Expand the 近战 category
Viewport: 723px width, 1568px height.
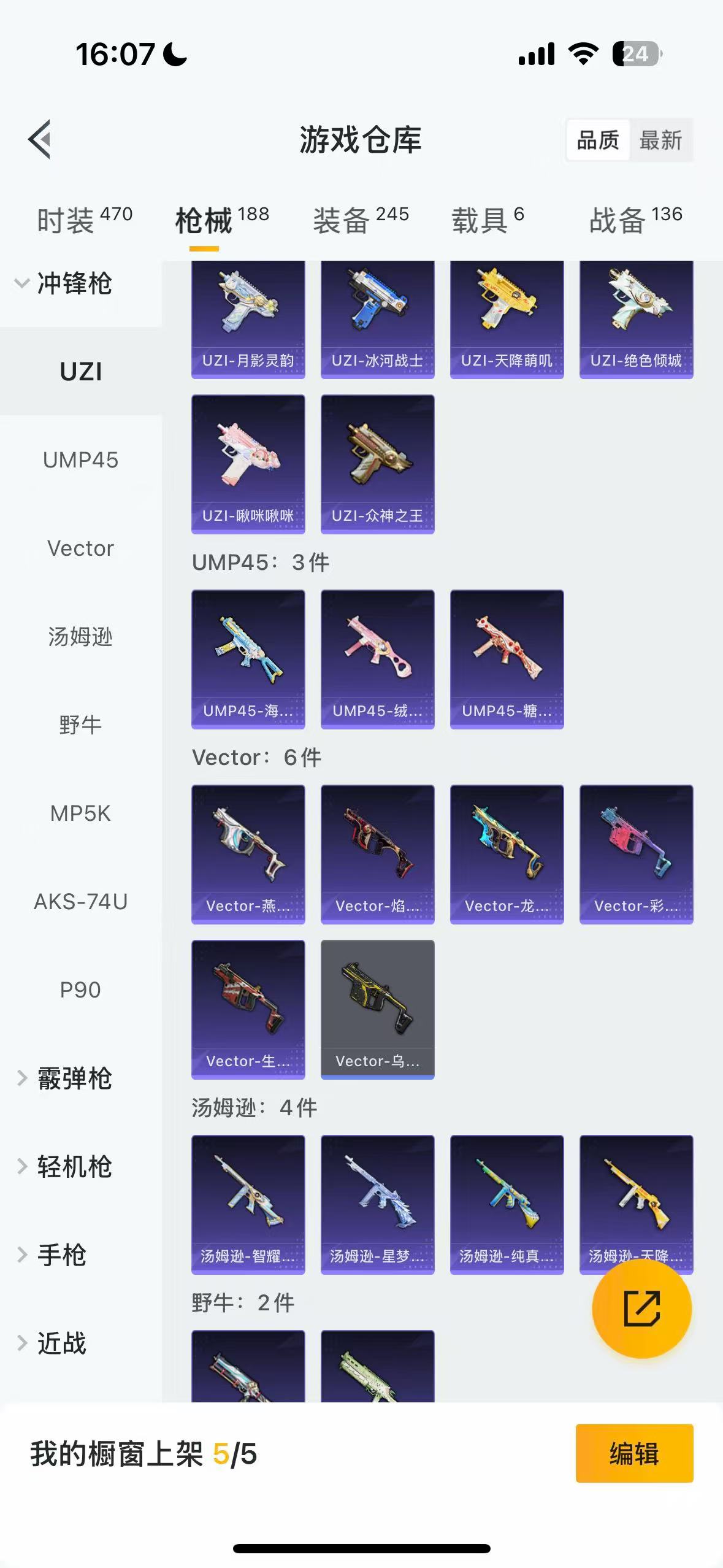click(52, 1343)
